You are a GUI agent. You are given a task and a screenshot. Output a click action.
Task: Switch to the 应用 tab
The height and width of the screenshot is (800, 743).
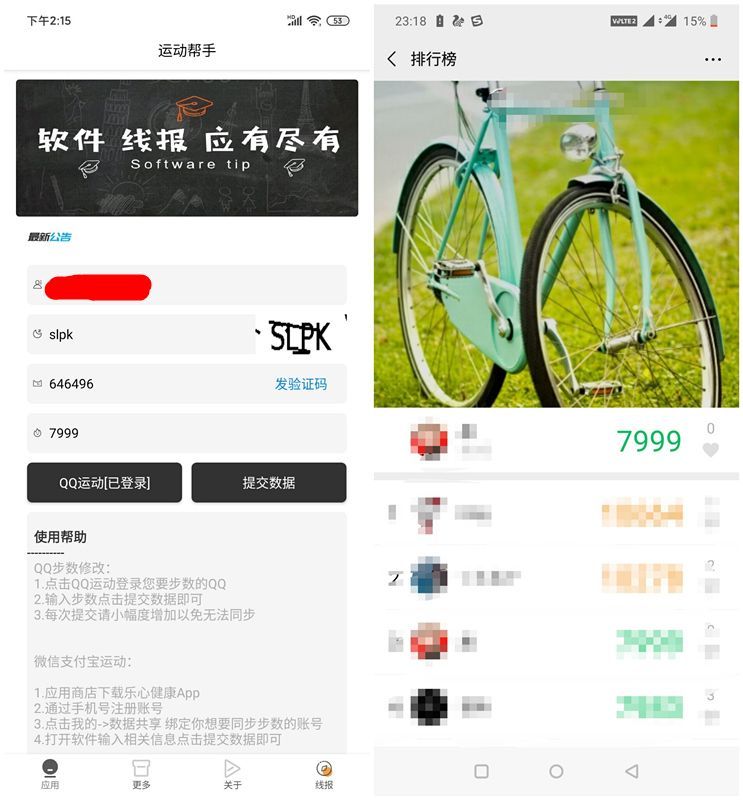pos(50,774)
